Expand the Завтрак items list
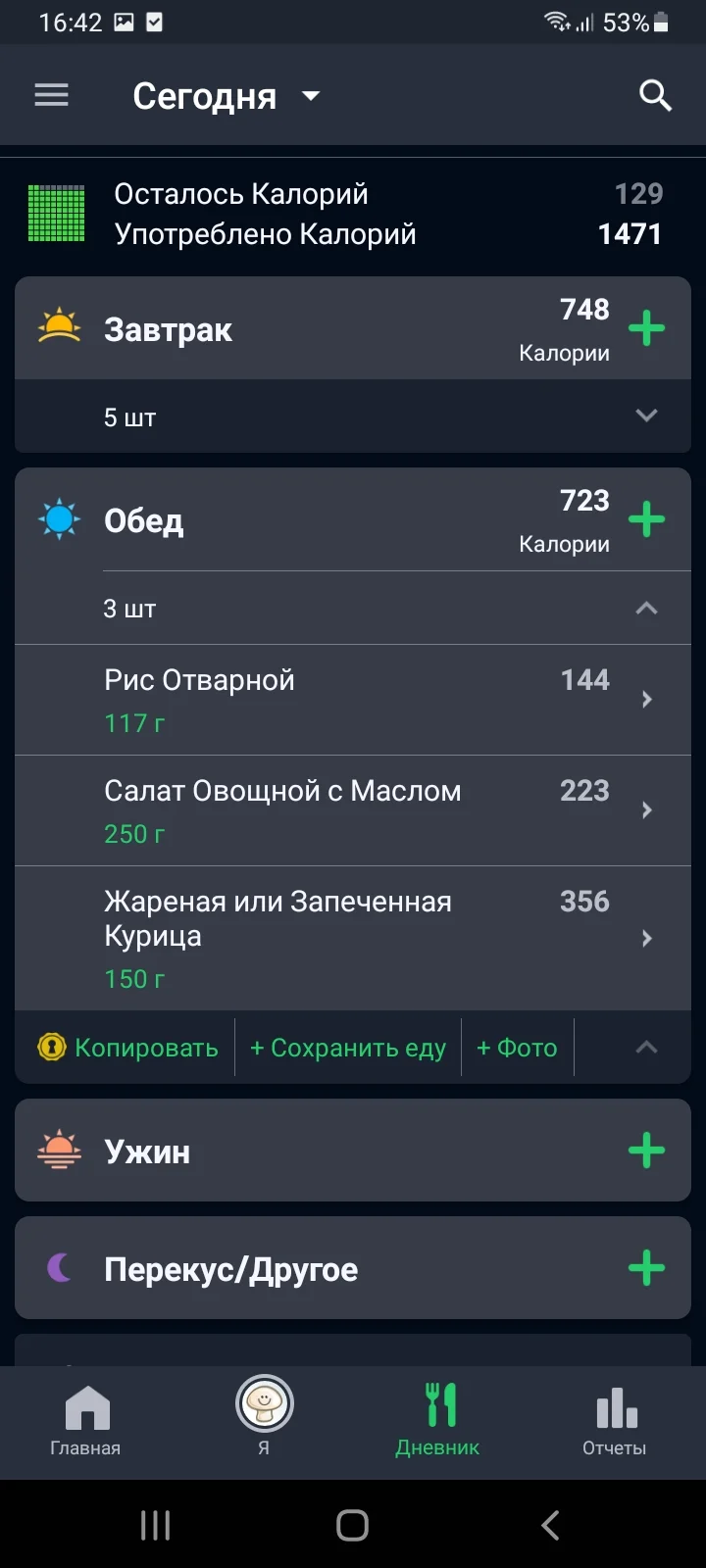The width and height of the screenshot is (706, 1568). [x=646, y=416]
